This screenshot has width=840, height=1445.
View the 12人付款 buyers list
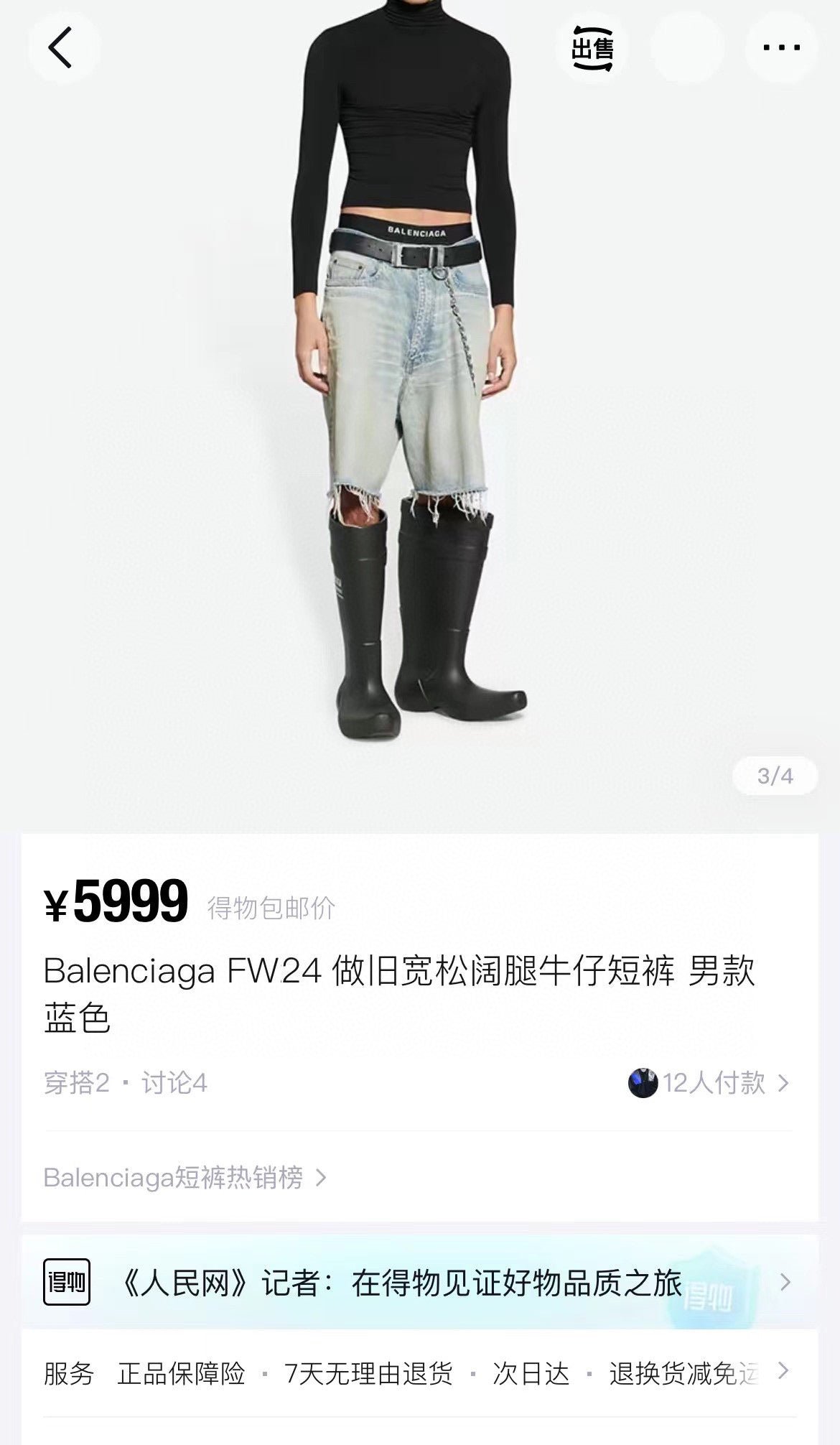[x=709, y=1082]
